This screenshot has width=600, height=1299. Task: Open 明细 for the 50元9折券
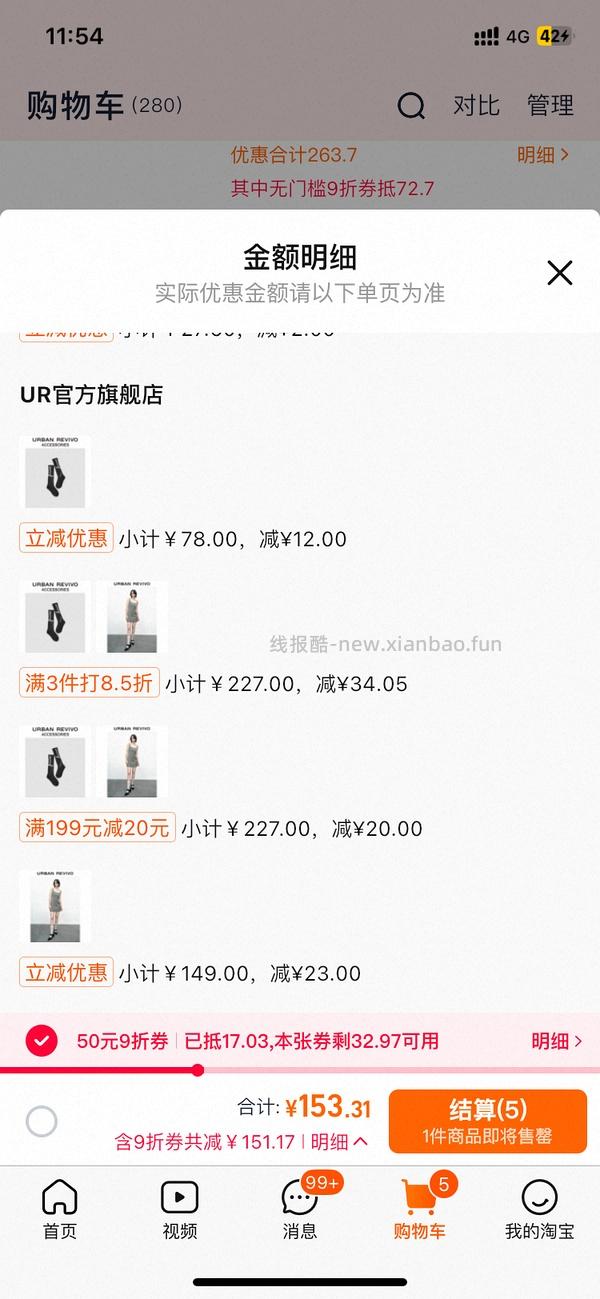[x=557, y=1041]
